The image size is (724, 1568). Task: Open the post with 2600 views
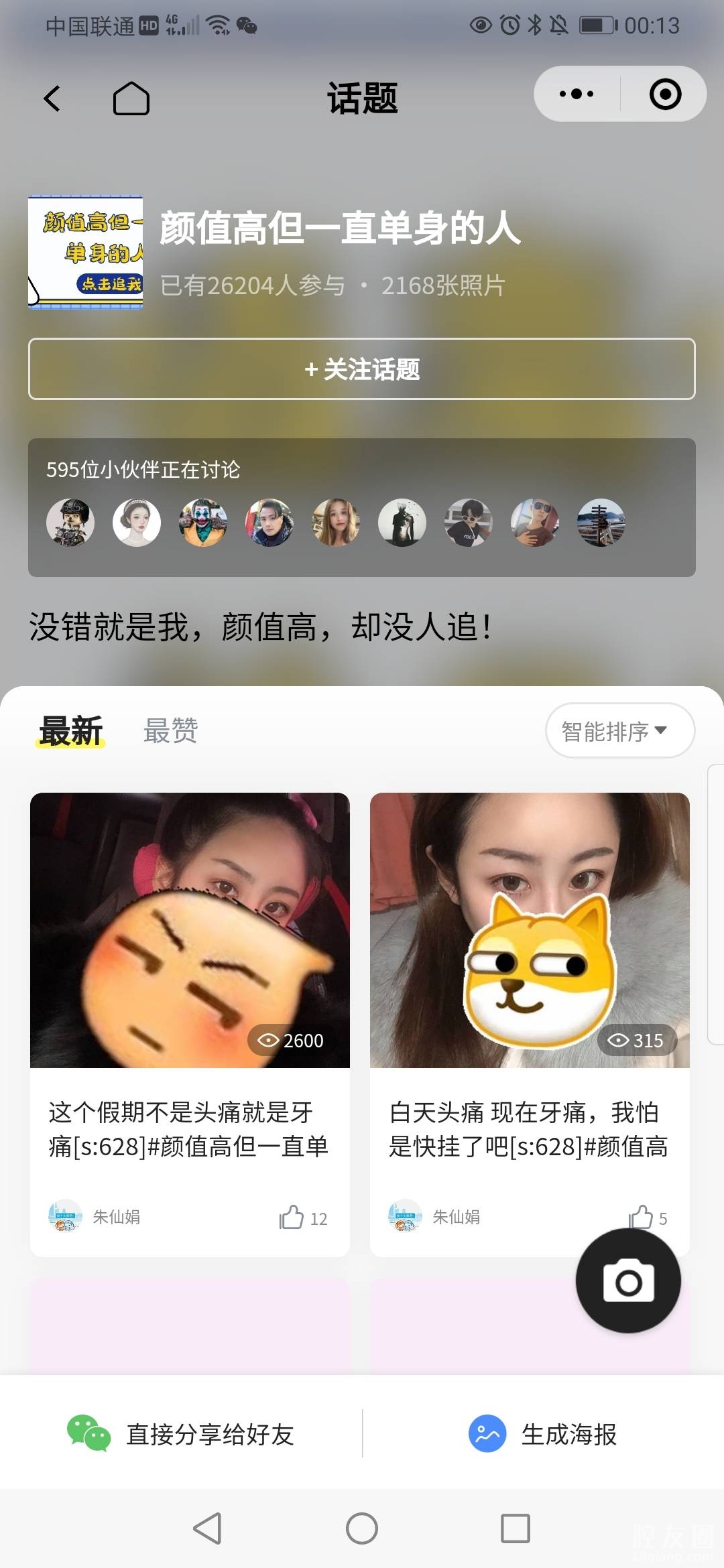[x=190, y=930]
